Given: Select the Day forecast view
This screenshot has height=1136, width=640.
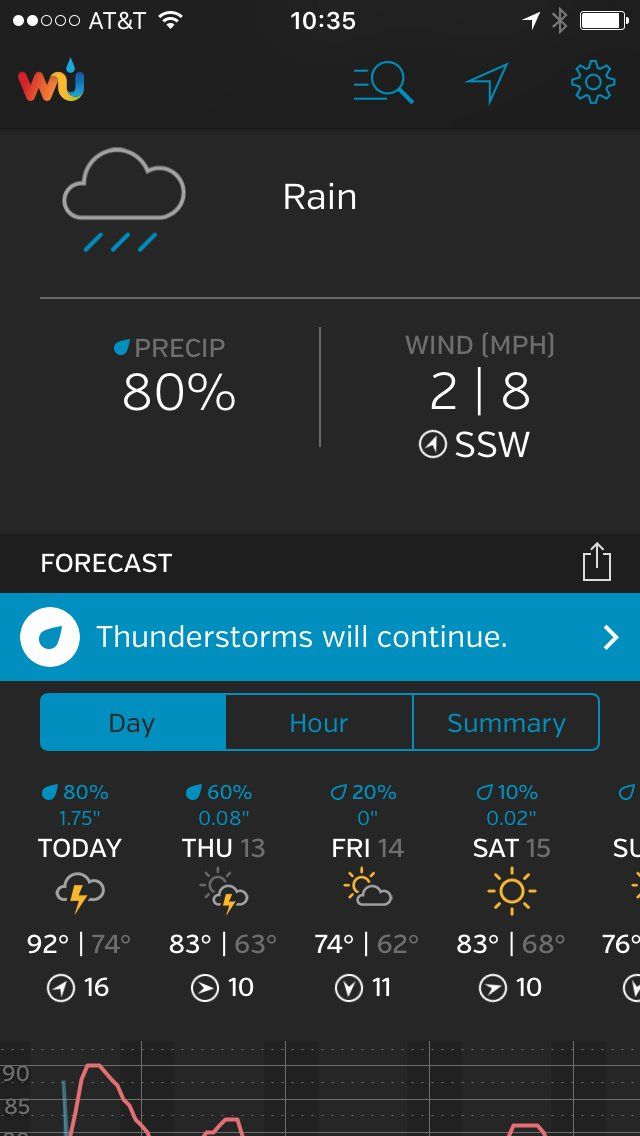Looking at the screenshot, I should (x=133, y=722).
